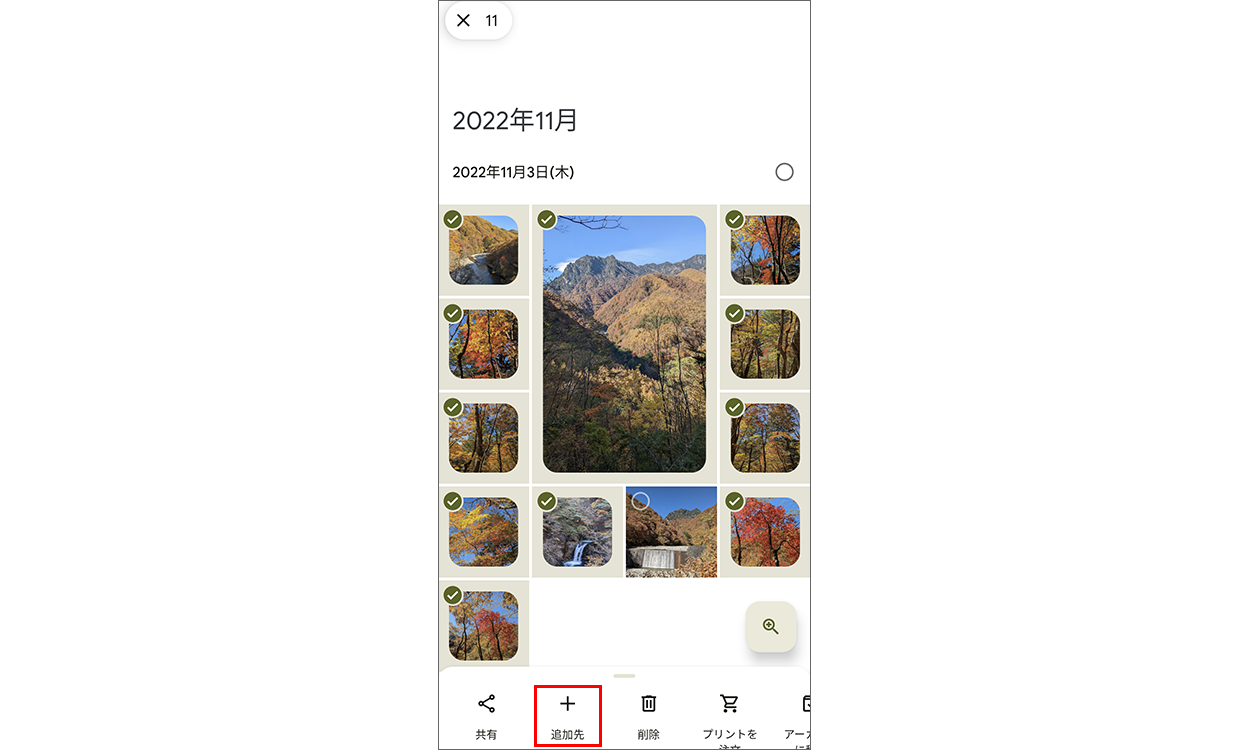Tap the zoom magnifier floating button

pos(771,627)
